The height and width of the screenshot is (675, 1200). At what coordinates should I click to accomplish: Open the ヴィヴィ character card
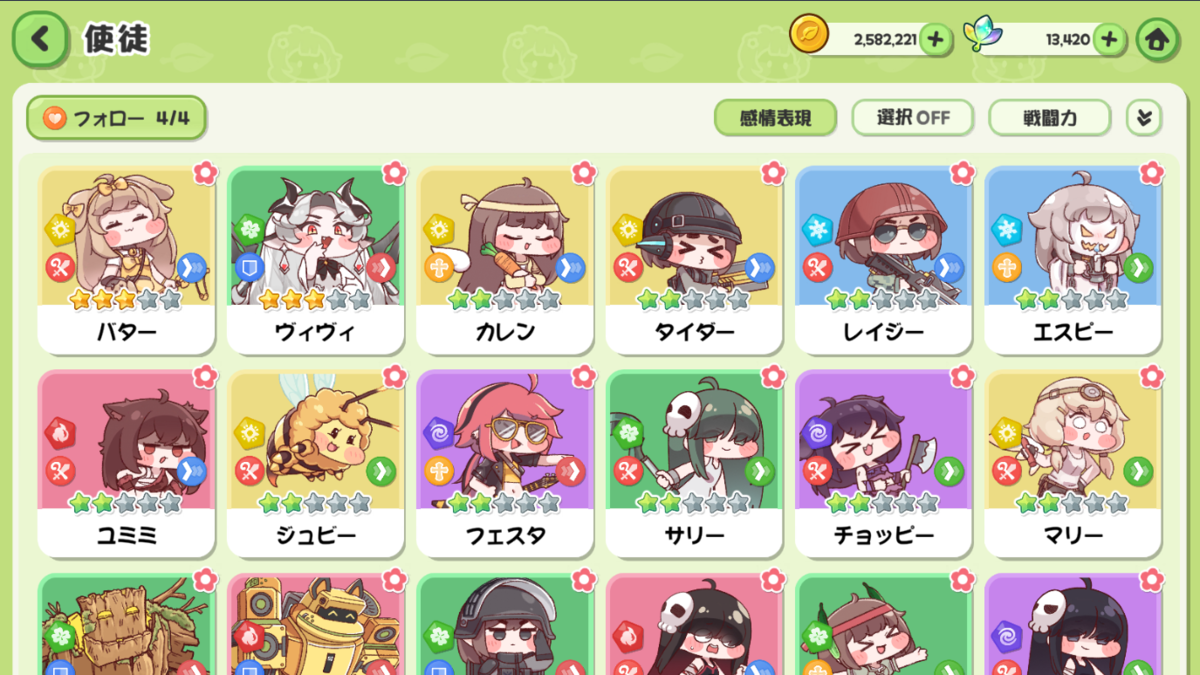pos(315,258)
